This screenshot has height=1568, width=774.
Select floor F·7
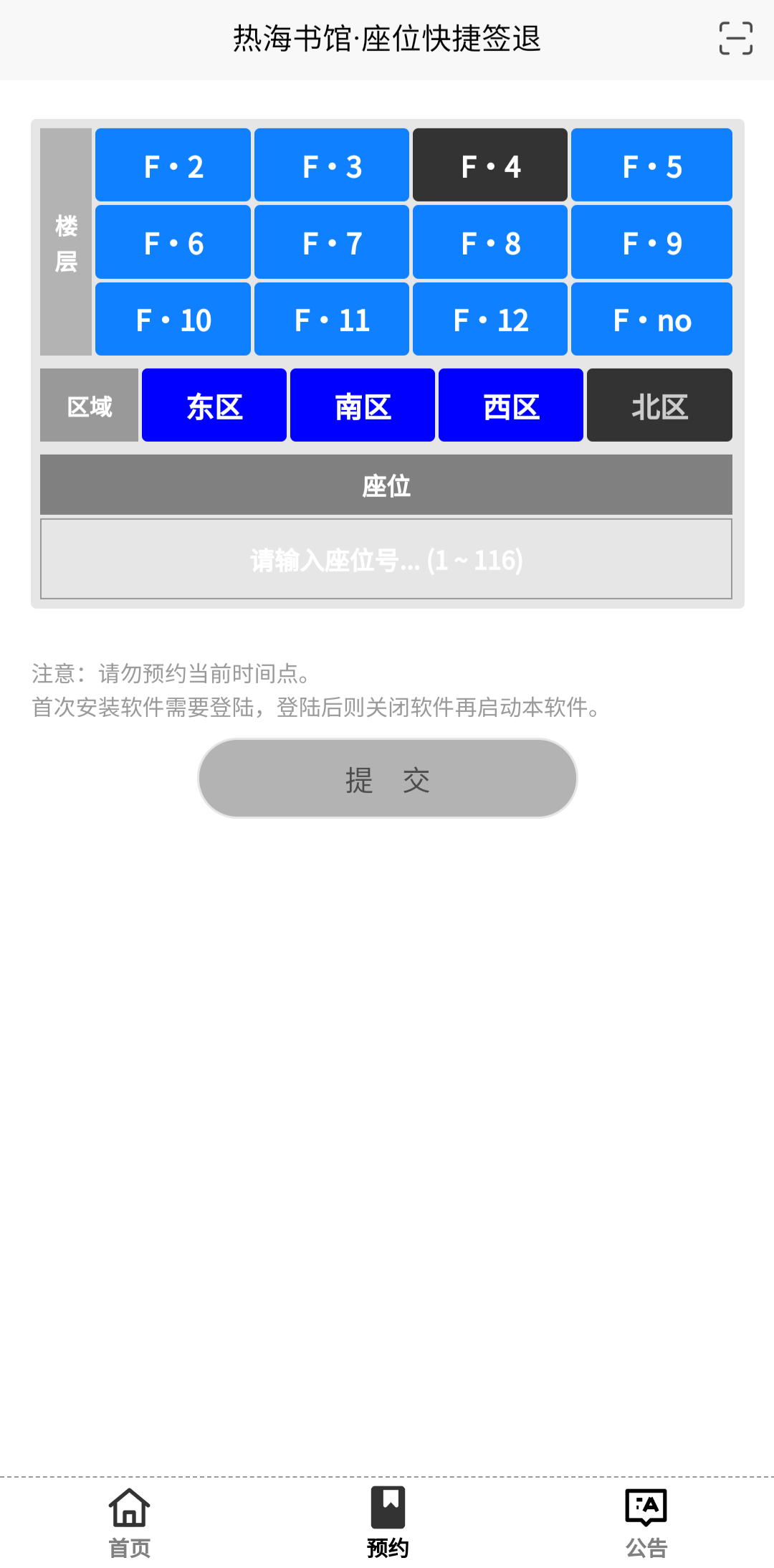(332, 242)
